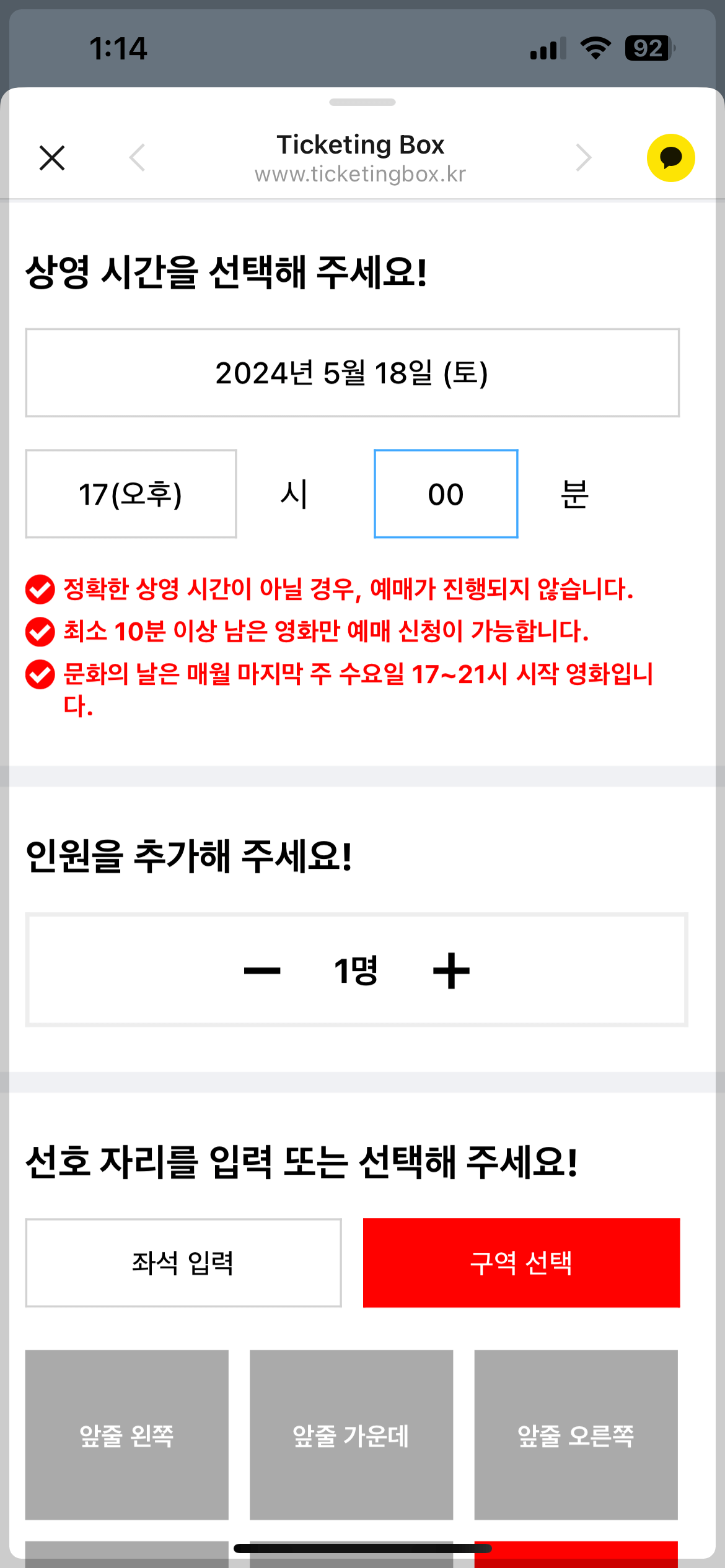Select the 앞줄 왼쪽 seat zone
The height and width of the screenshot is (1568, 725).
128,1438
